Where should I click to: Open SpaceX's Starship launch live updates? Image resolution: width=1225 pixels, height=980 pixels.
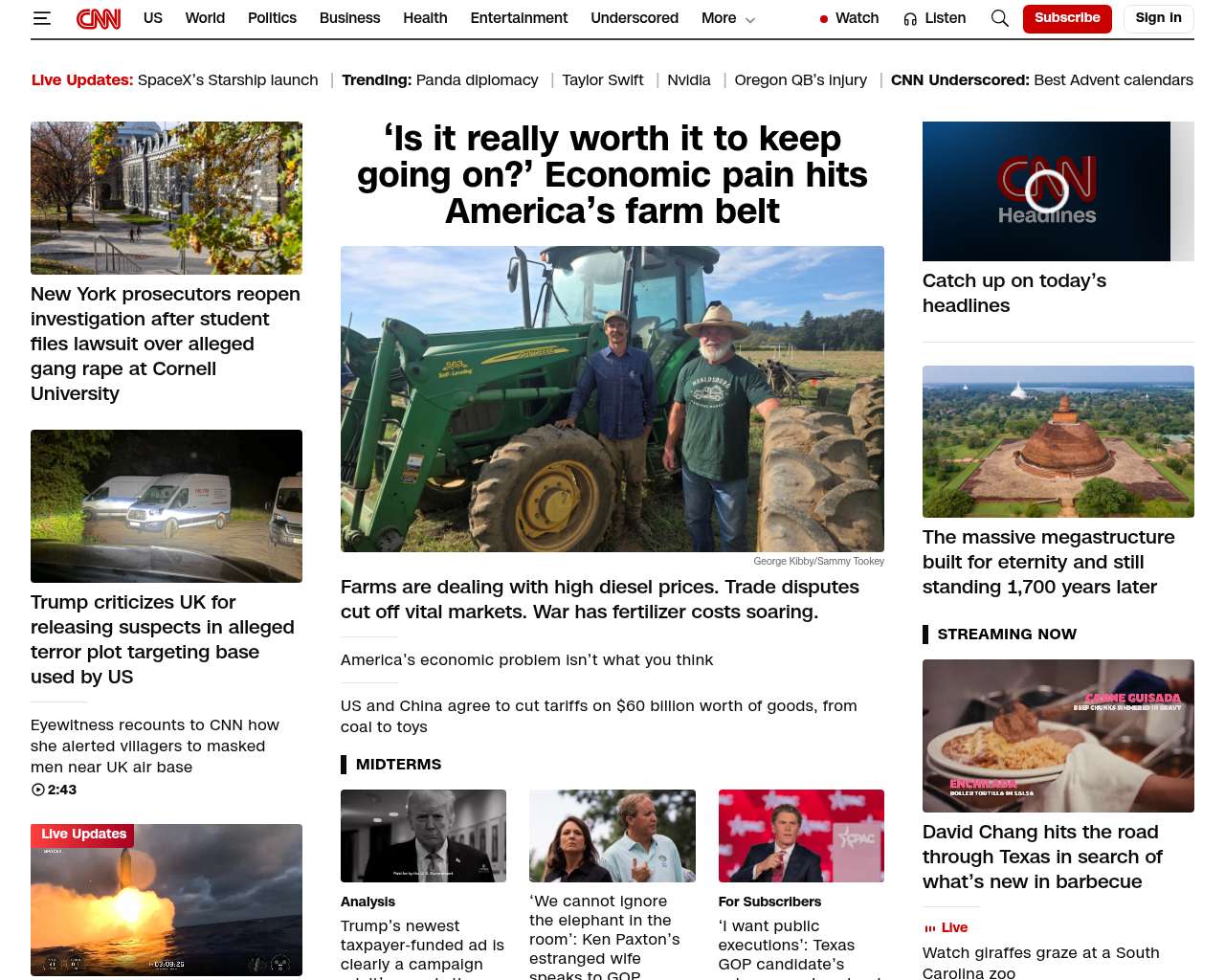pyautogui.click(x=228, y=80)
